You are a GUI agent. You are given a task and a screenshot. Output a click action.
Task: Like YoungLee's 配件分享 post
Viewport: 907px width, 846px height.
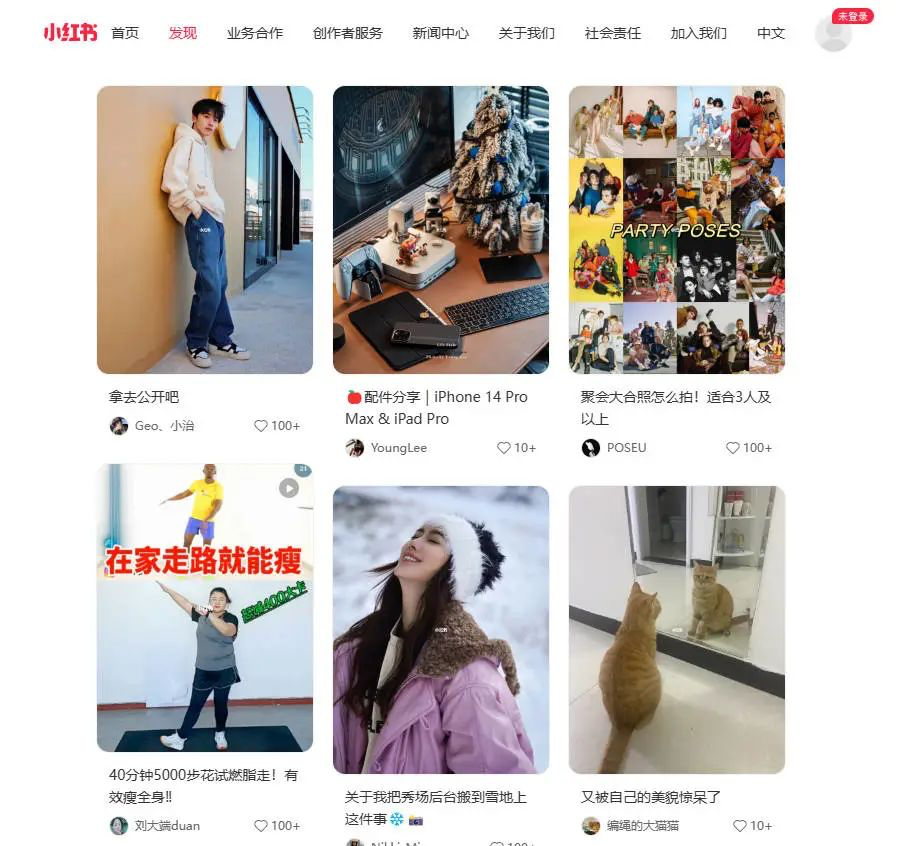504,448
